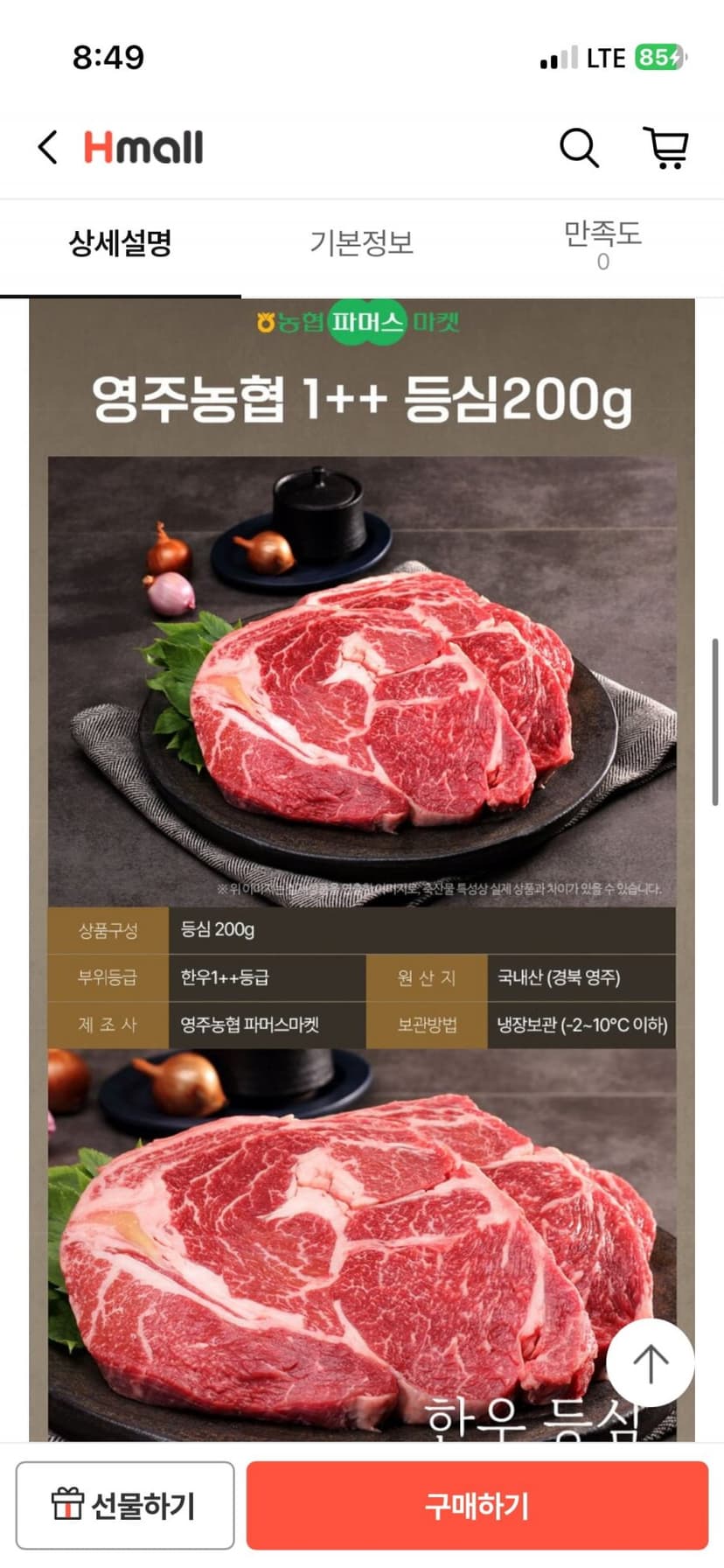Image resolution: width=724 pixels, height=1568 pixels.
Task: Open the search magnifier icon
Action: [579, 147]
